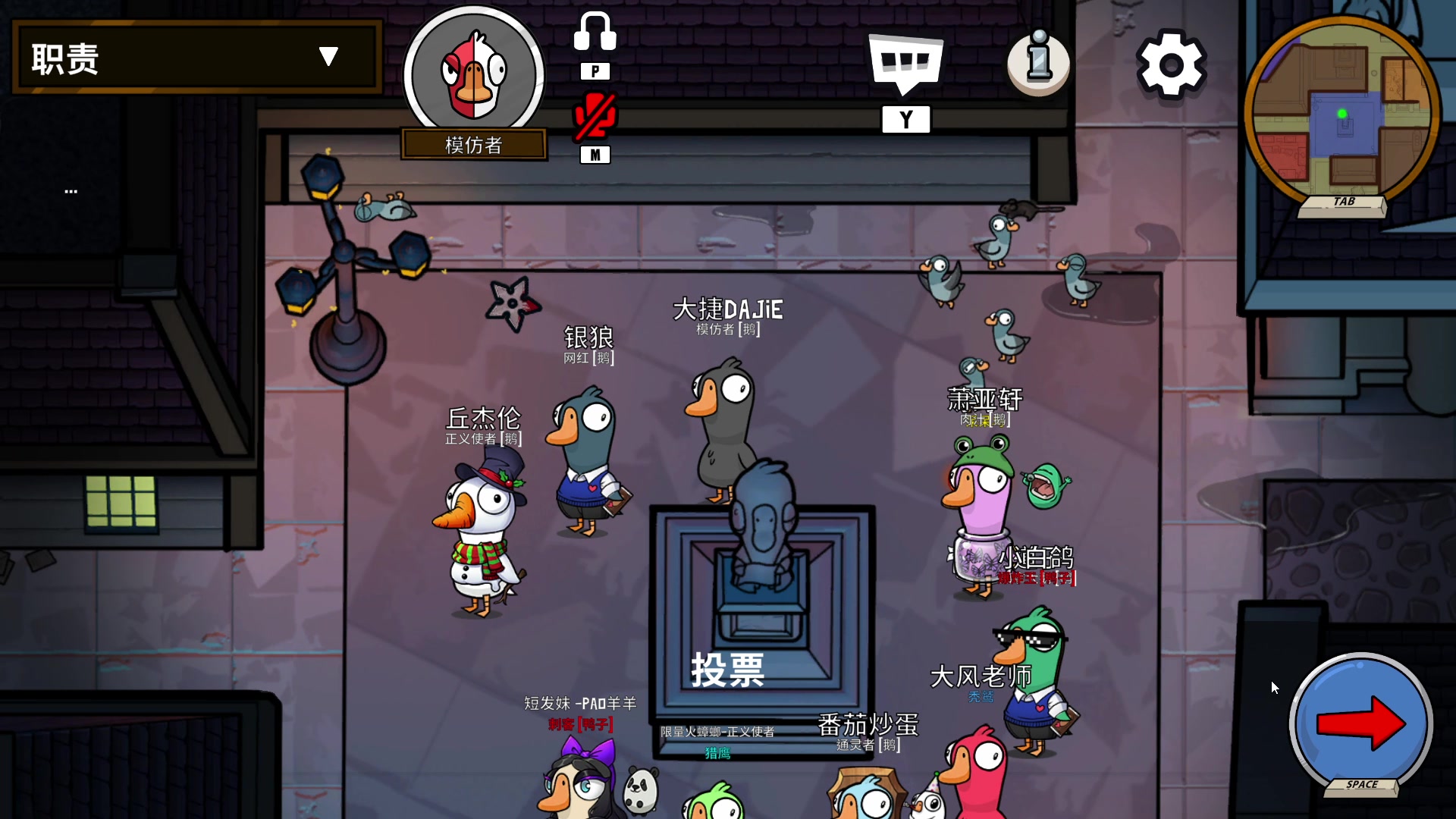Tap the red arrow action button
Image resolution: width=1456 pixels, height=819 pixels.
tap(1361, 723)
